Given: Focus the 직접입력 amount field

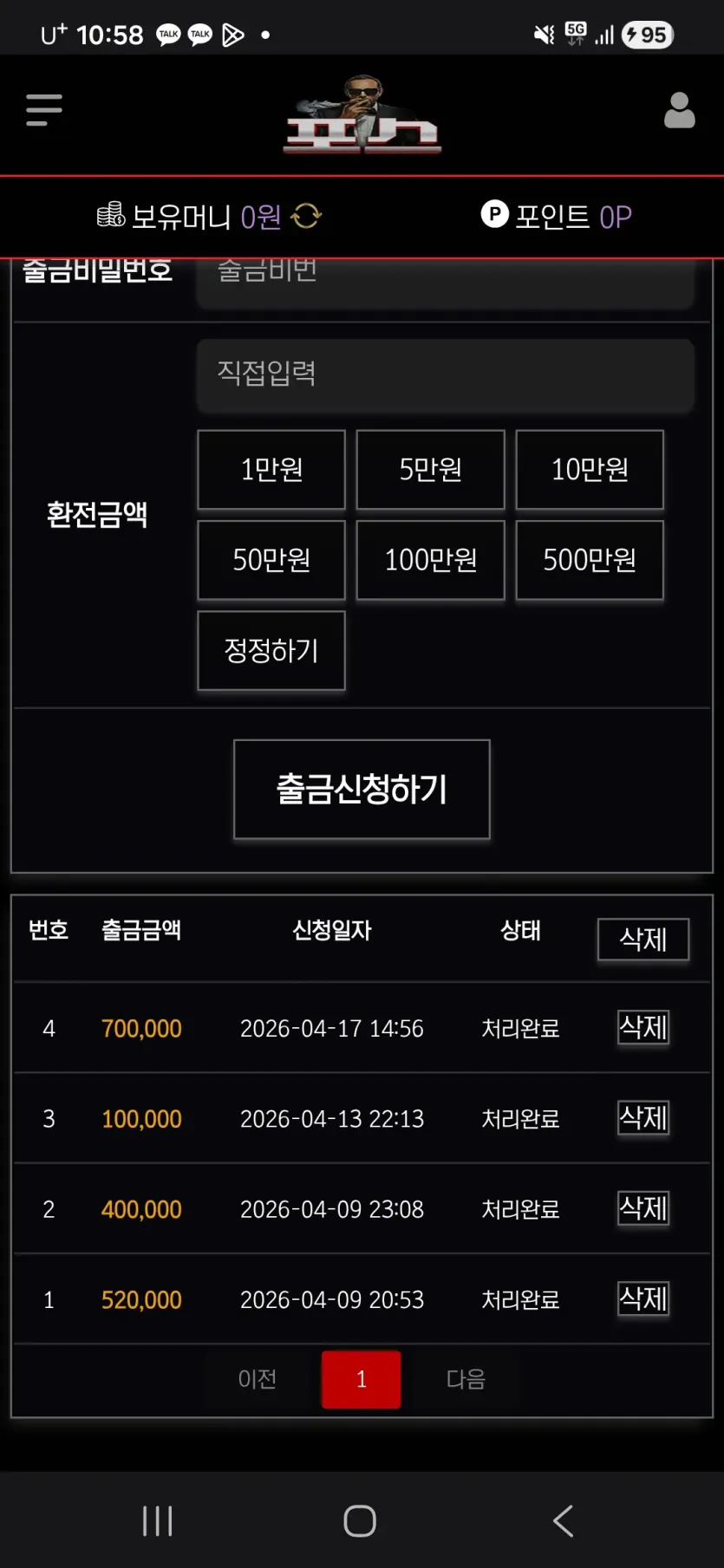Looking at the screenshot, I should click(445, 374).
